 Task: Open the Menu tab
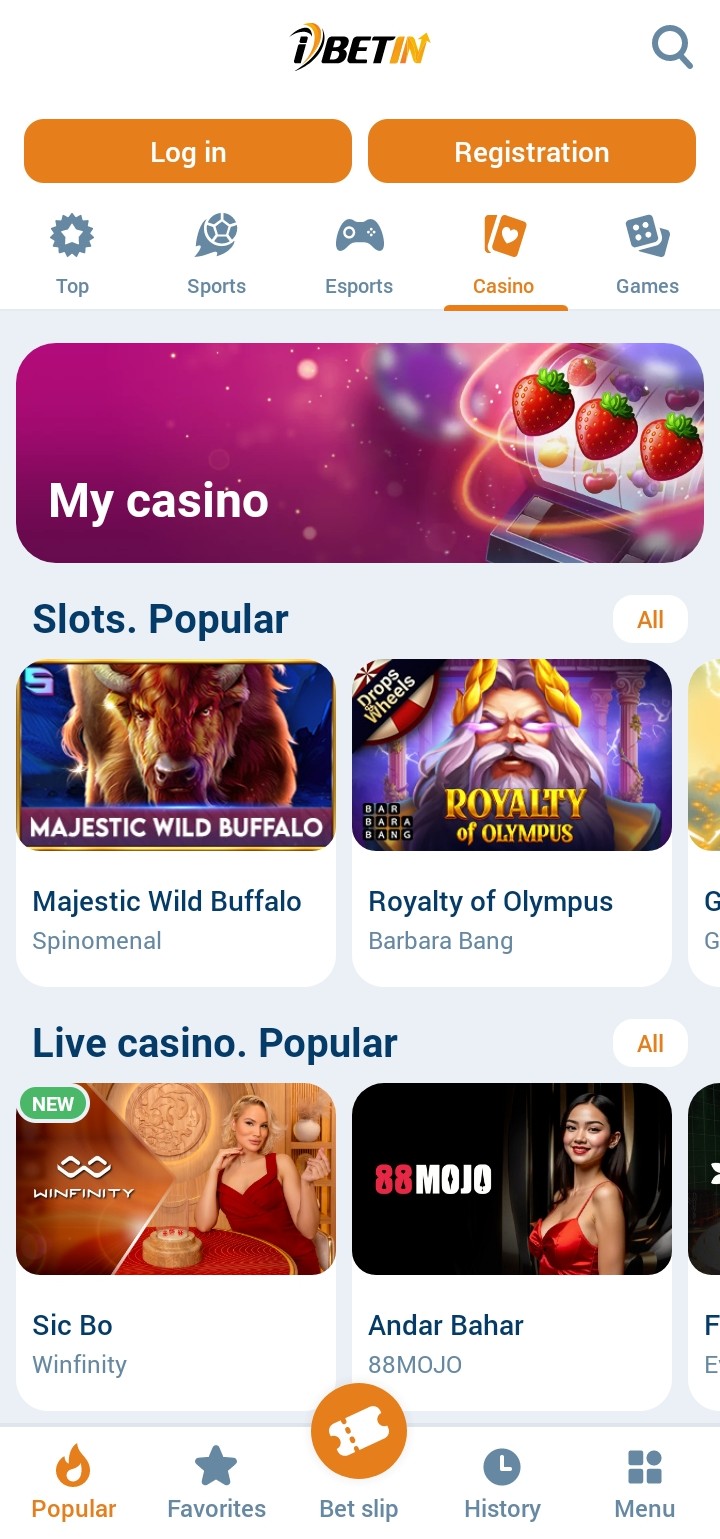point(645,1483)
